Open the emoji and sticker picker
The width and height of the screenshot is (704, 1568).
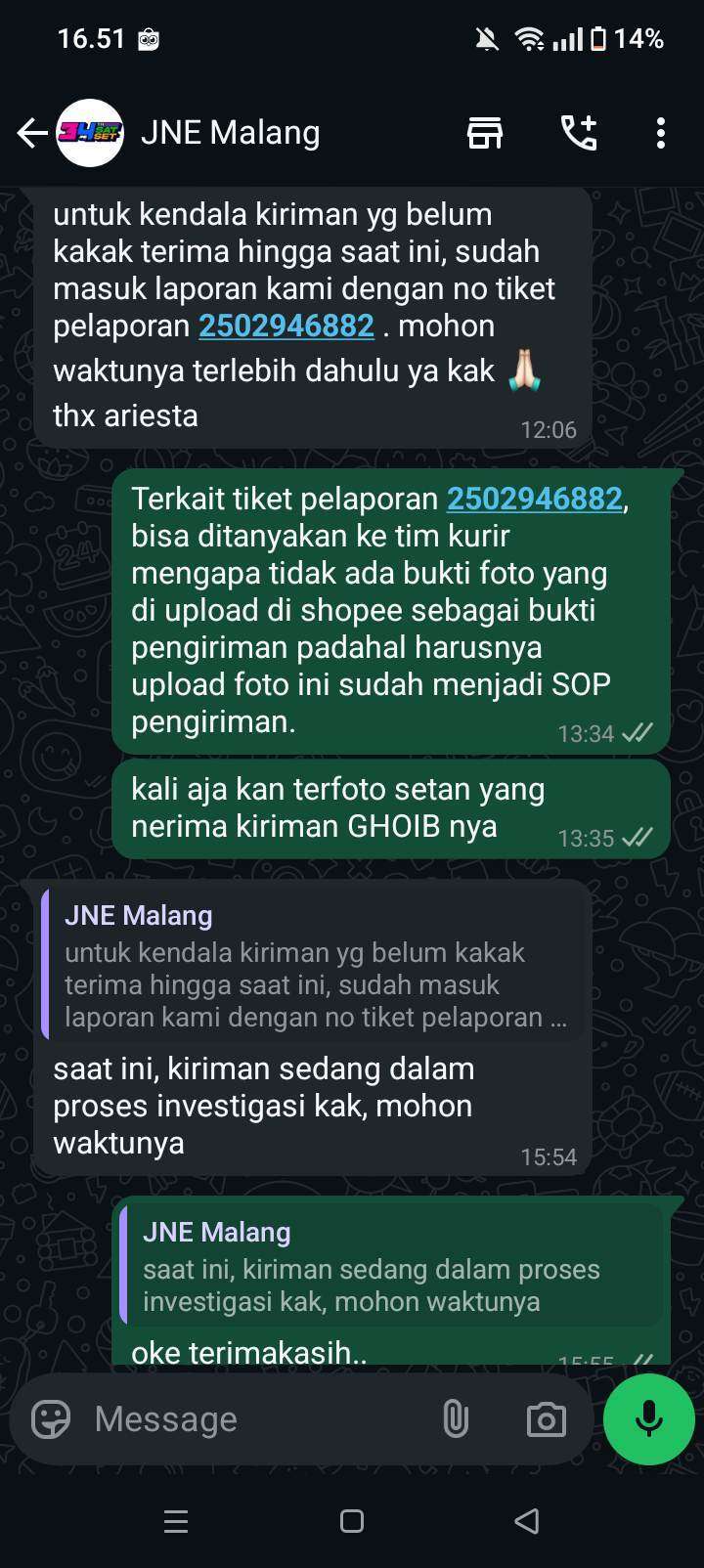click(51, 1419)
